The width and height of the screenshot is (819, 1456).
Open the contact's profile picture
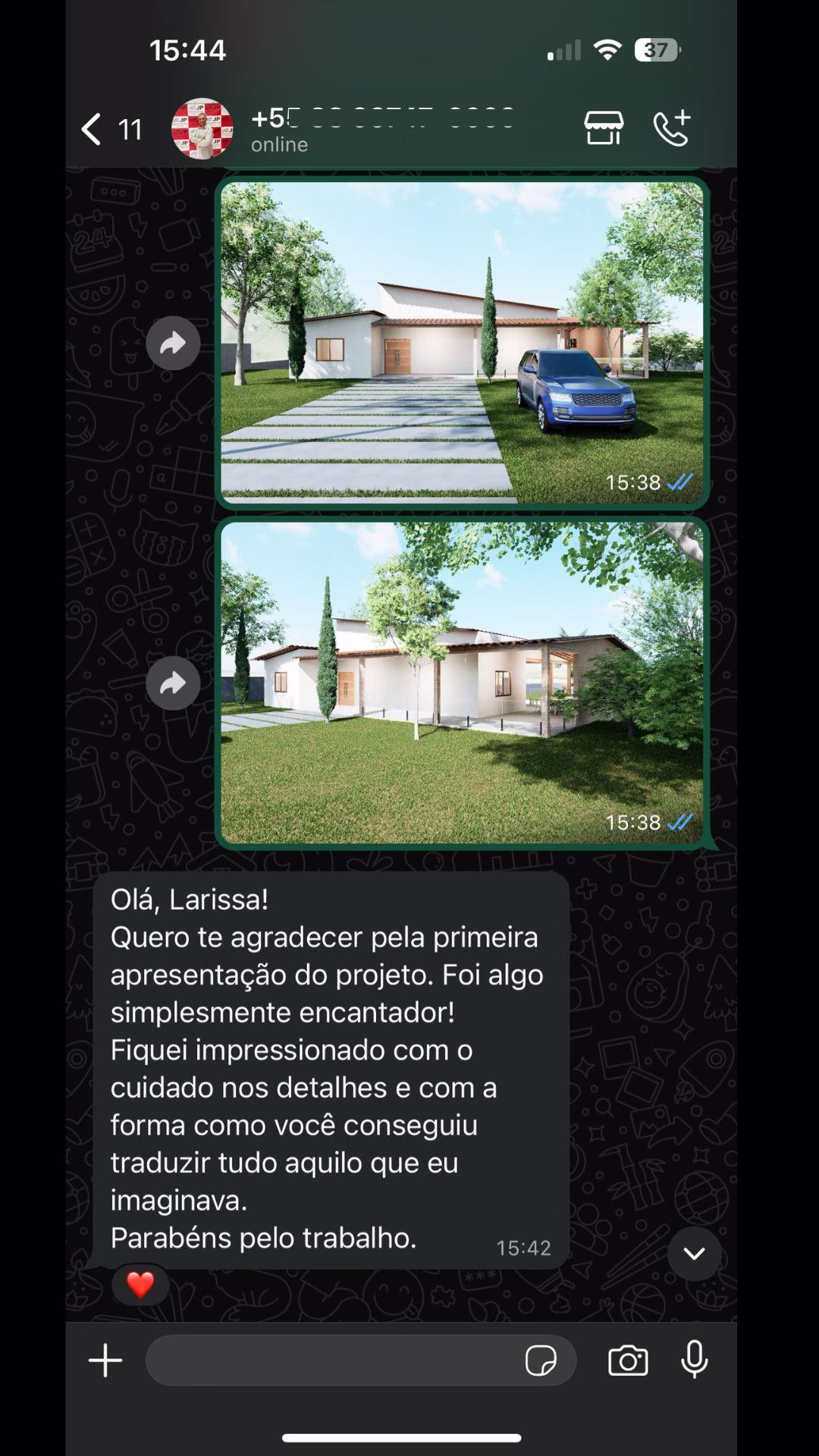[x=202, y=129]
